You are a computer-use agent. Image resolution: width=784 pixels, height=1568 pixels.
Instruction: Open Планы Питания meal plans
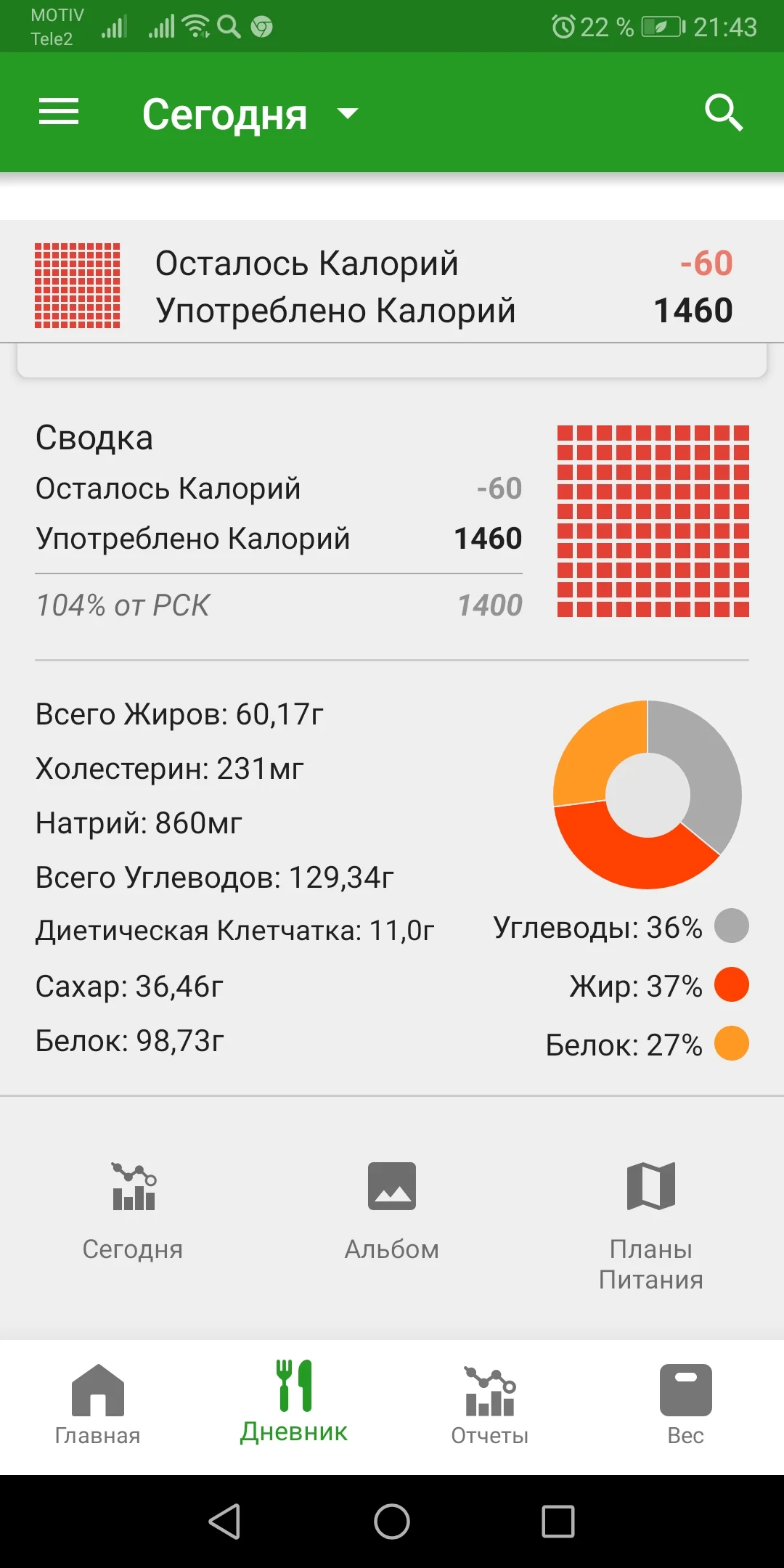click(x=651, y=1225)
